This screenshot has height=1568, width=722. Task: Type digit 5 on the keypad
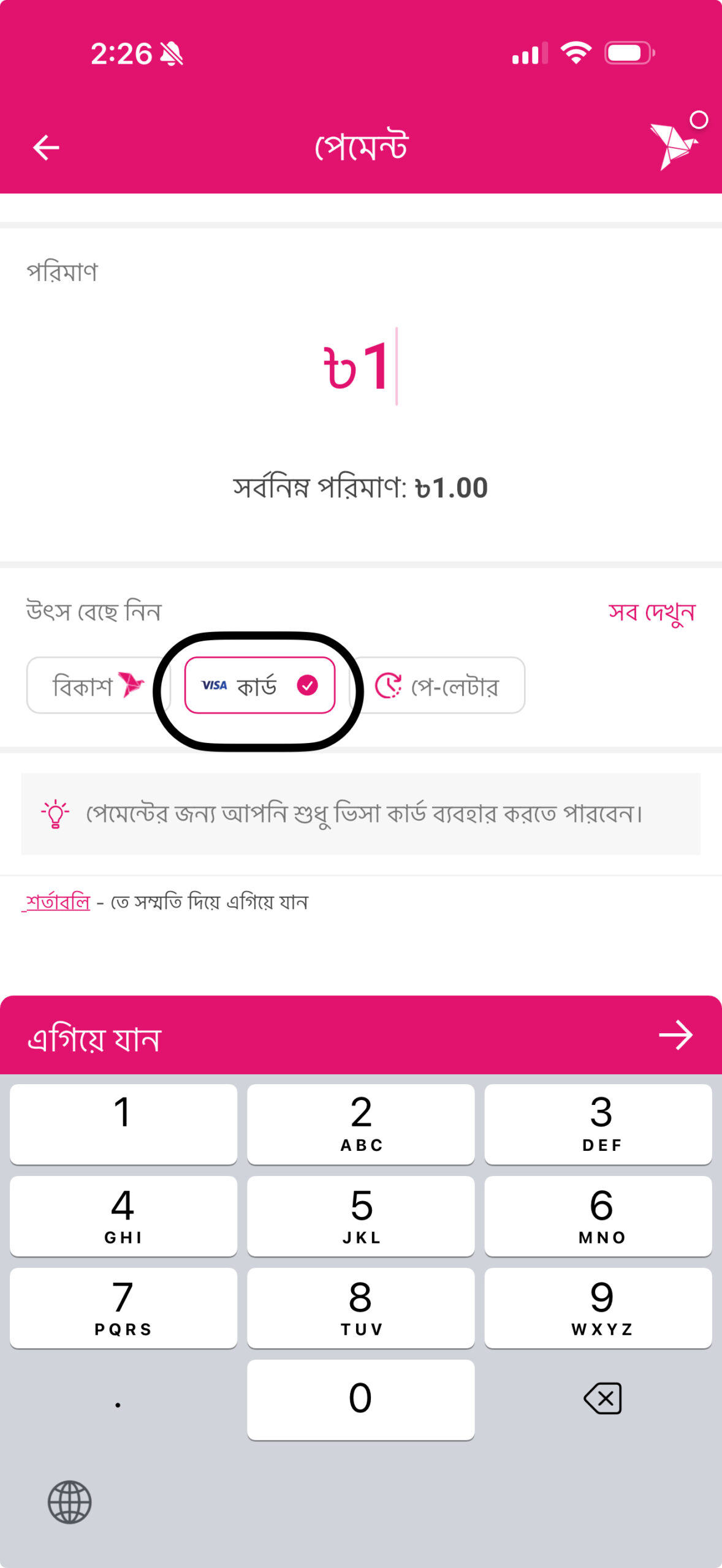[x=360, y=1216]
